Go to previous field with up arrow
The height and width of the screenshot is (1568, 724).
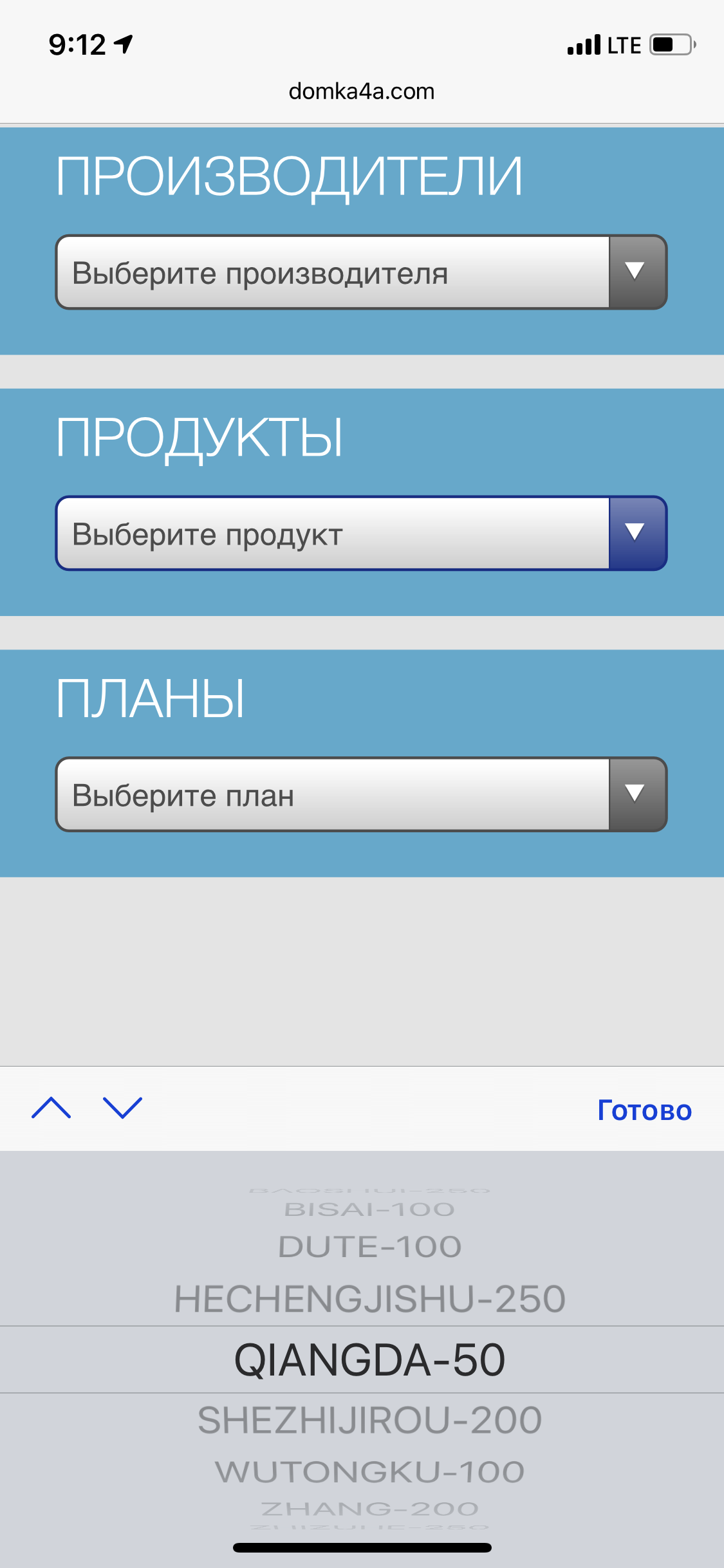click(x=51, y=1108)
